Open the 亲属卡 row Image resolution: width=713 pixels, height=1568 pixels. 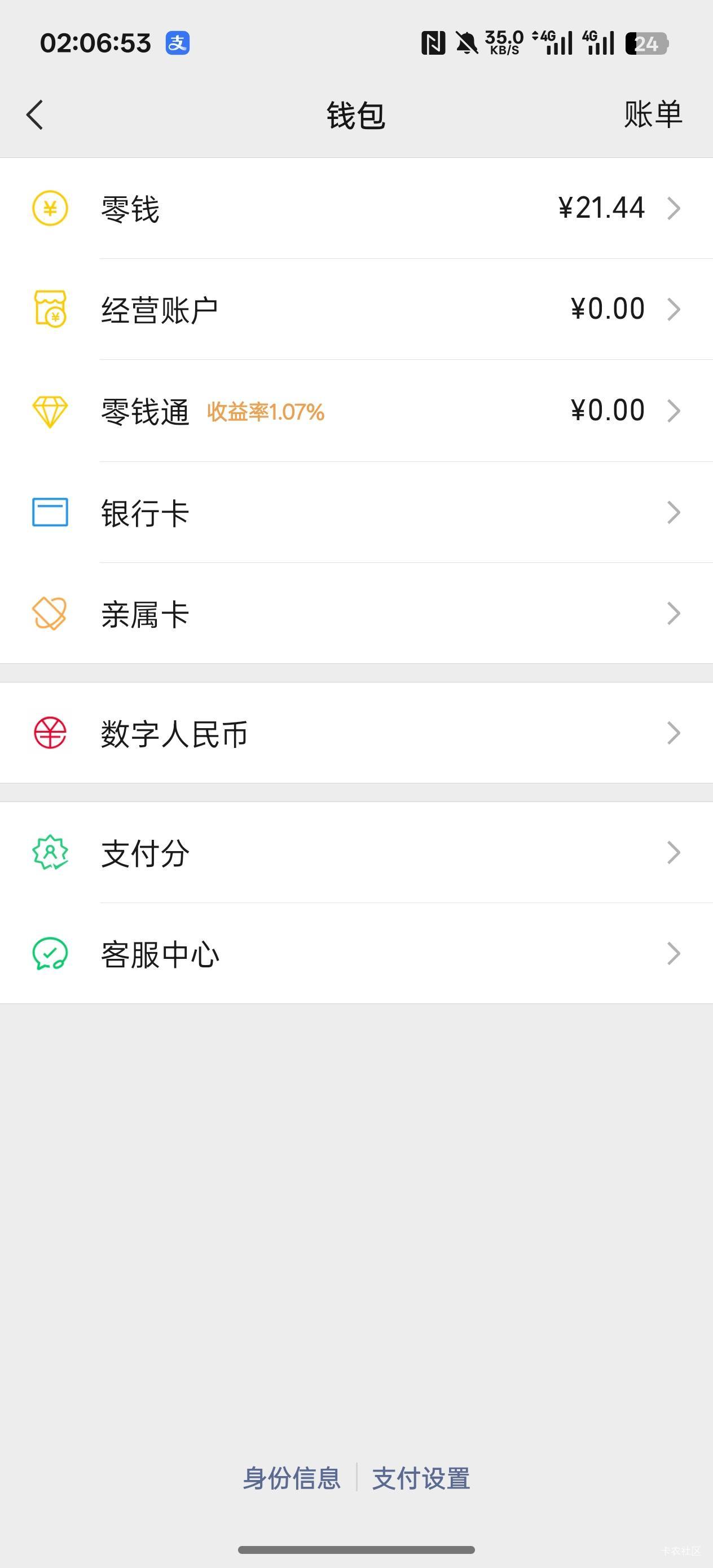click(x=356, y=614)
